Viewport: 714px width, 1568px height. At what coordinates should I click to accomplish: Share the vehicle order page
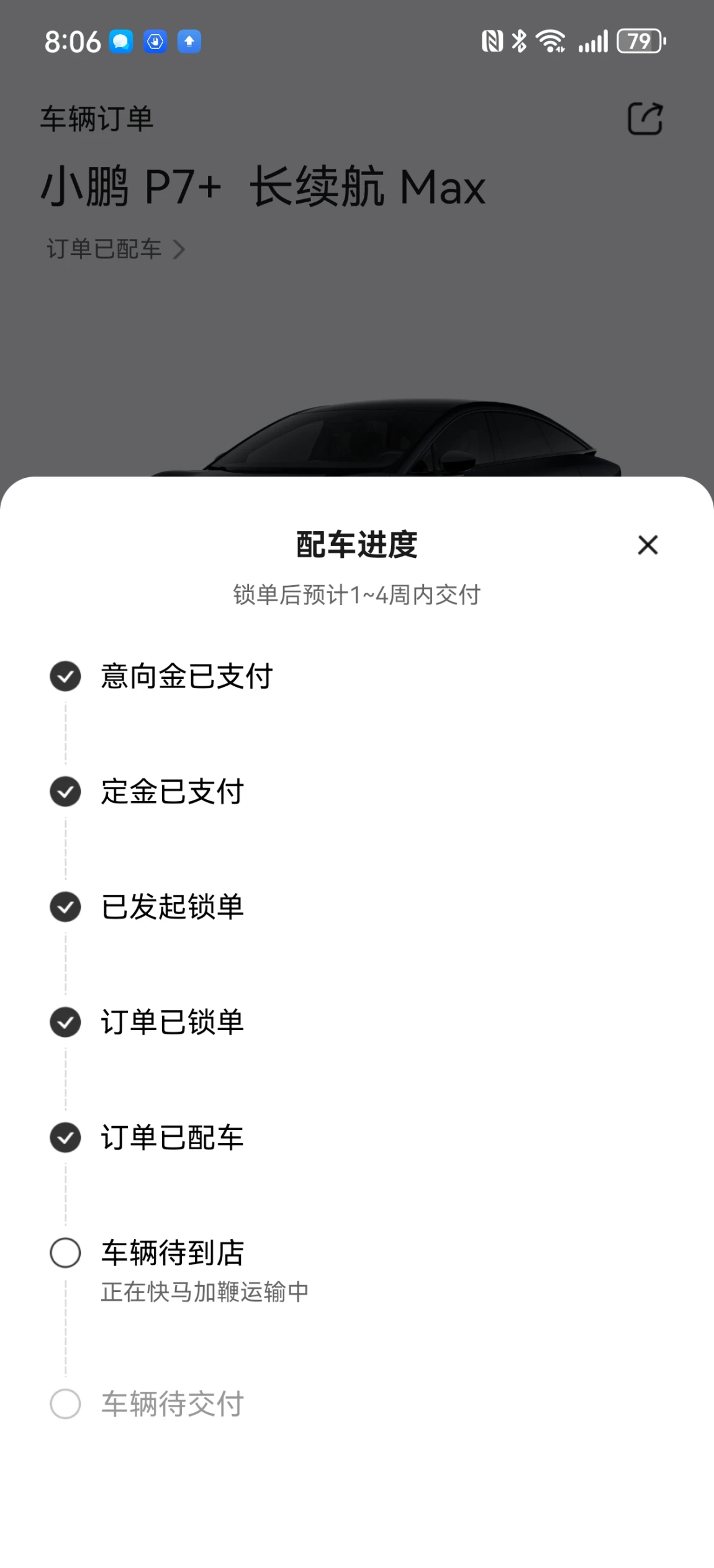tap(645, 118)
